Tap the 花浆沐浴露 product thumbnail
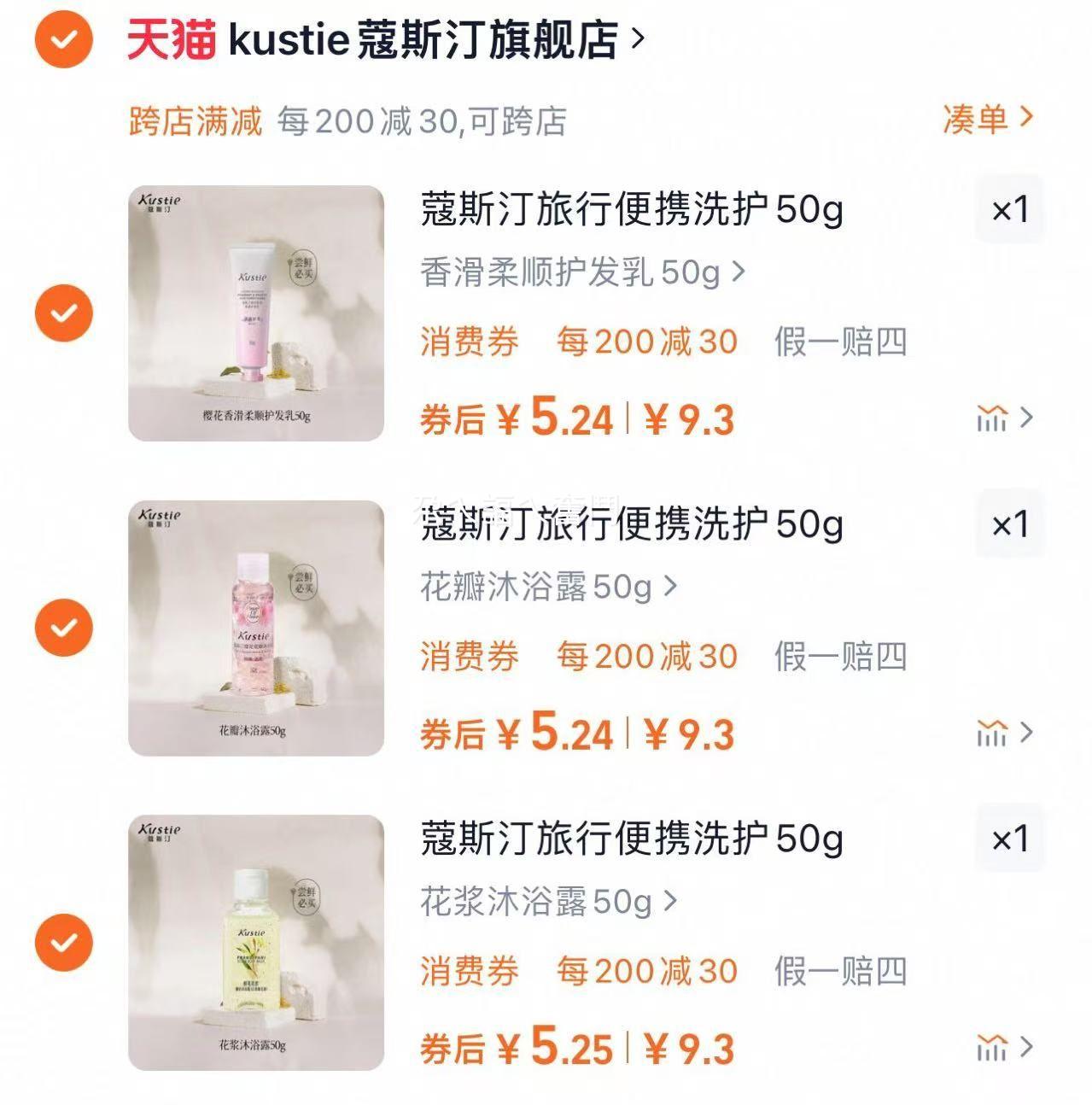 (253, 941)
